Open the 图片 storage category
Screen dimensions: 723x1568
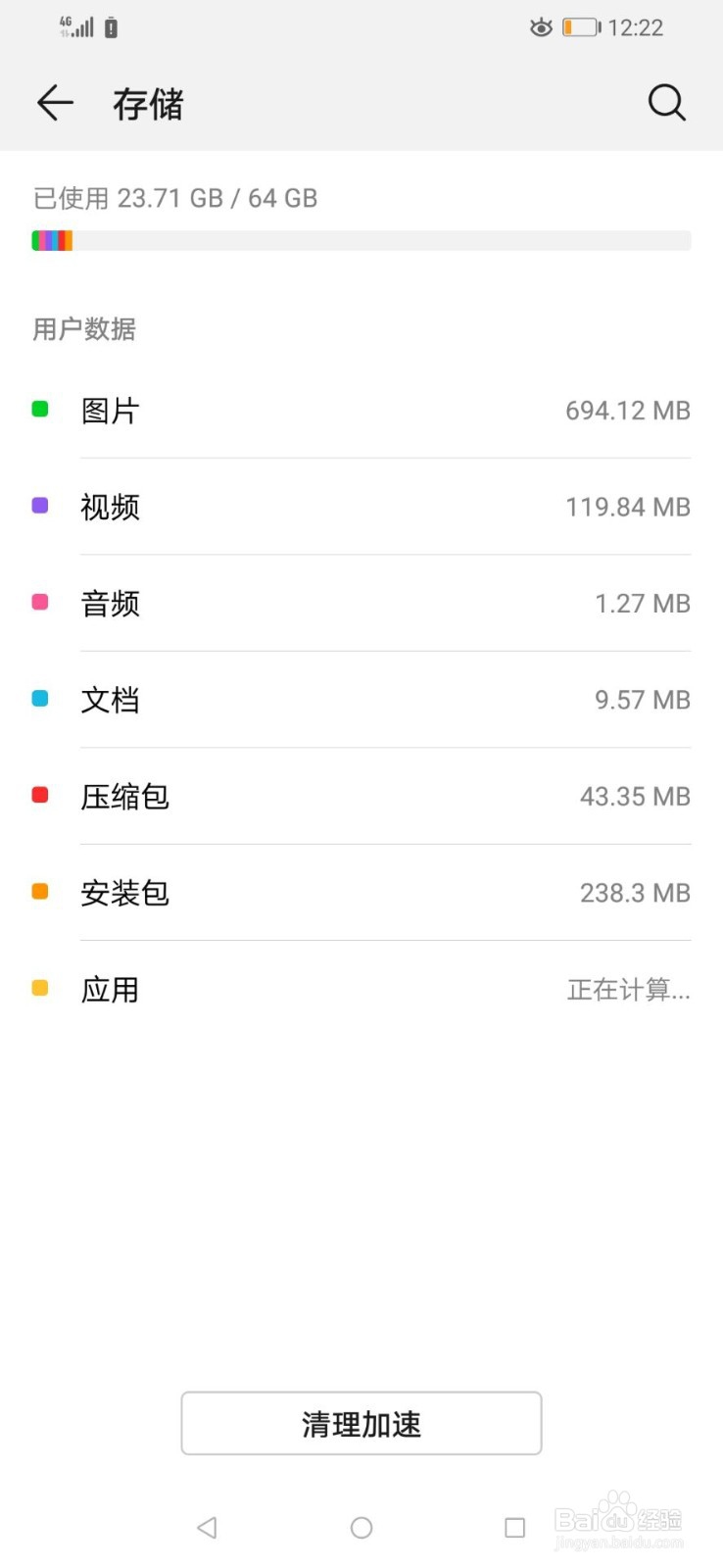point(361,411)
